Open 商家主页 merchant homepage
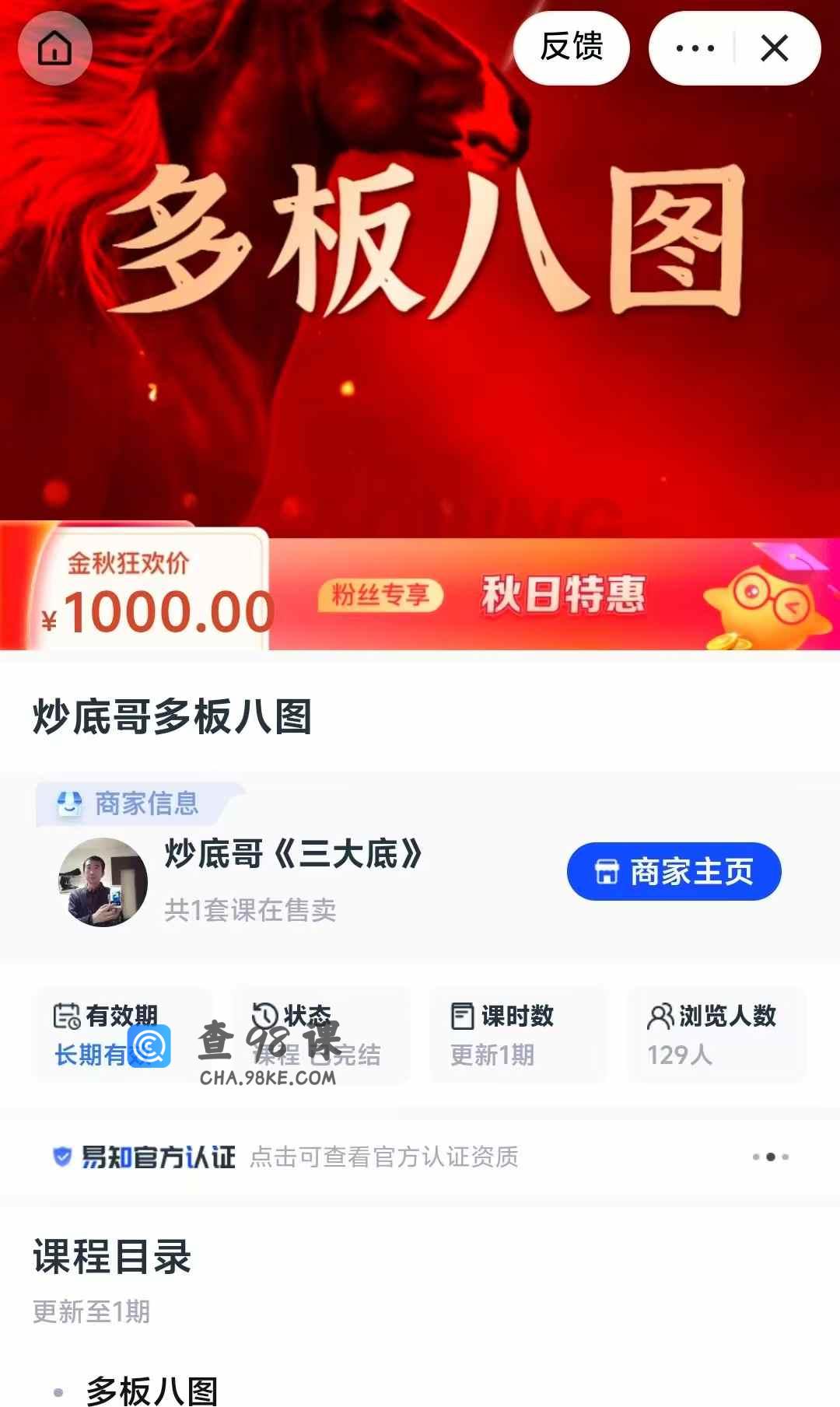 click(x=674, y=871)
